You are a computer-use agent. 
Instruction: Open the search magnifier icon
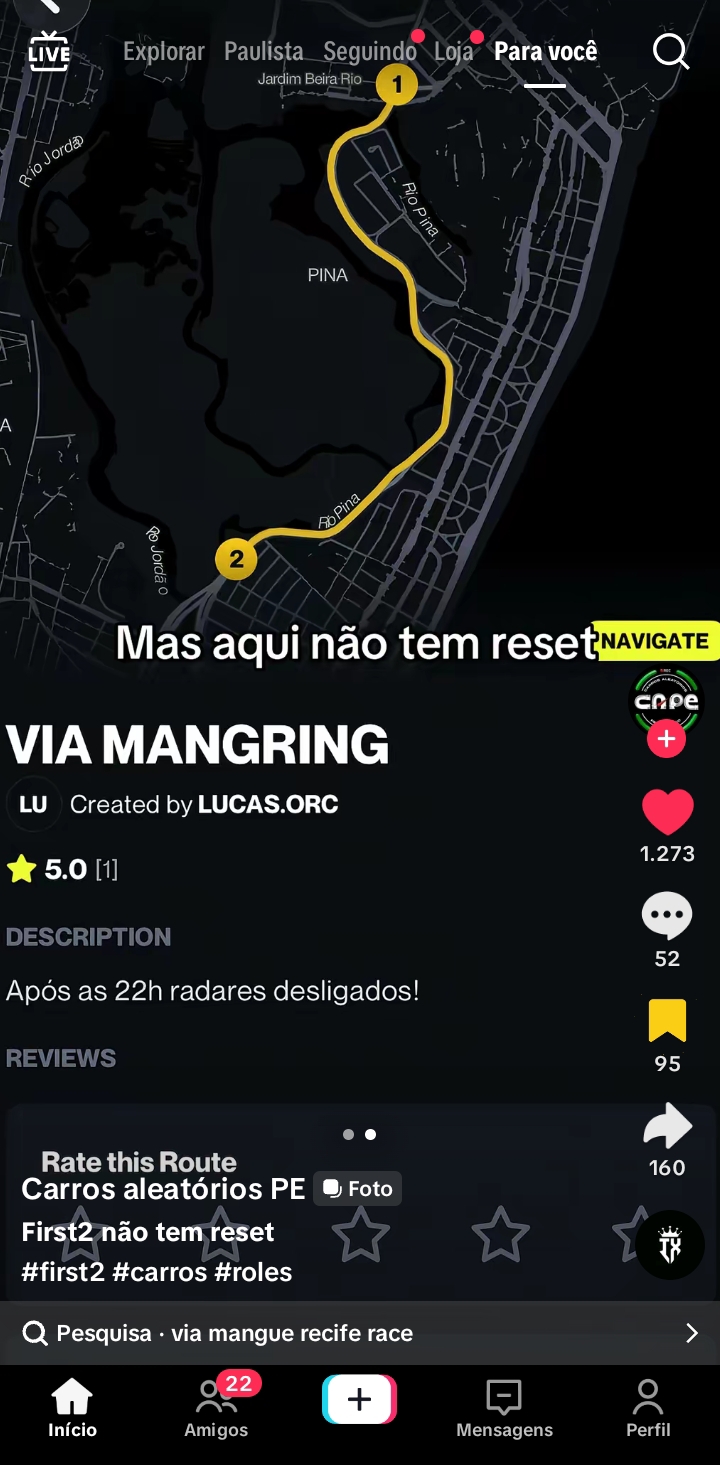click(x=671, y=51)
